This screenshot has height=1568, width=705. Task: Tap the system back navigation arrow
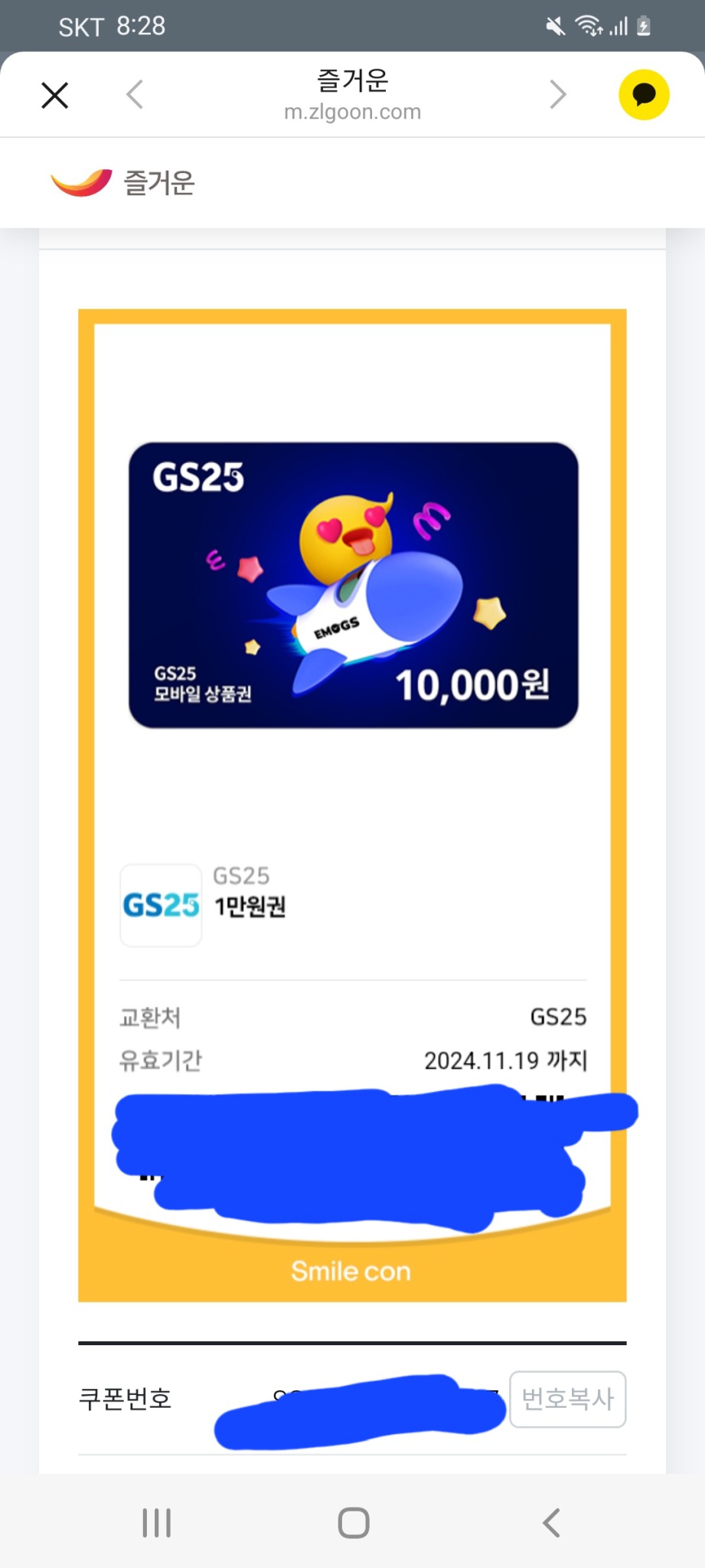(x=550, y=1522)
